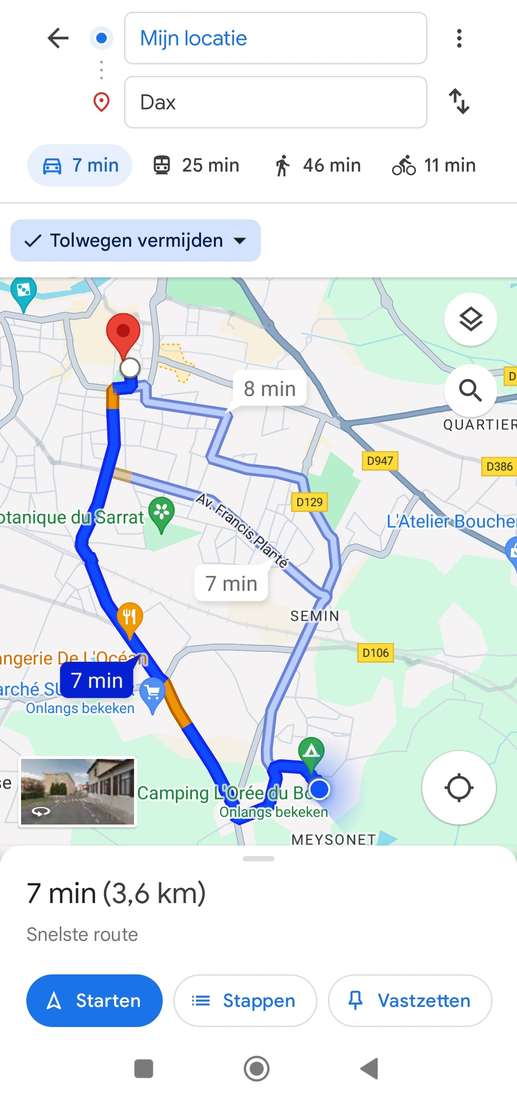Expand the 'Tolwegen vermijden' route options chip
This screenshot has width=517, height=1100.
click(x=135, y=241)
